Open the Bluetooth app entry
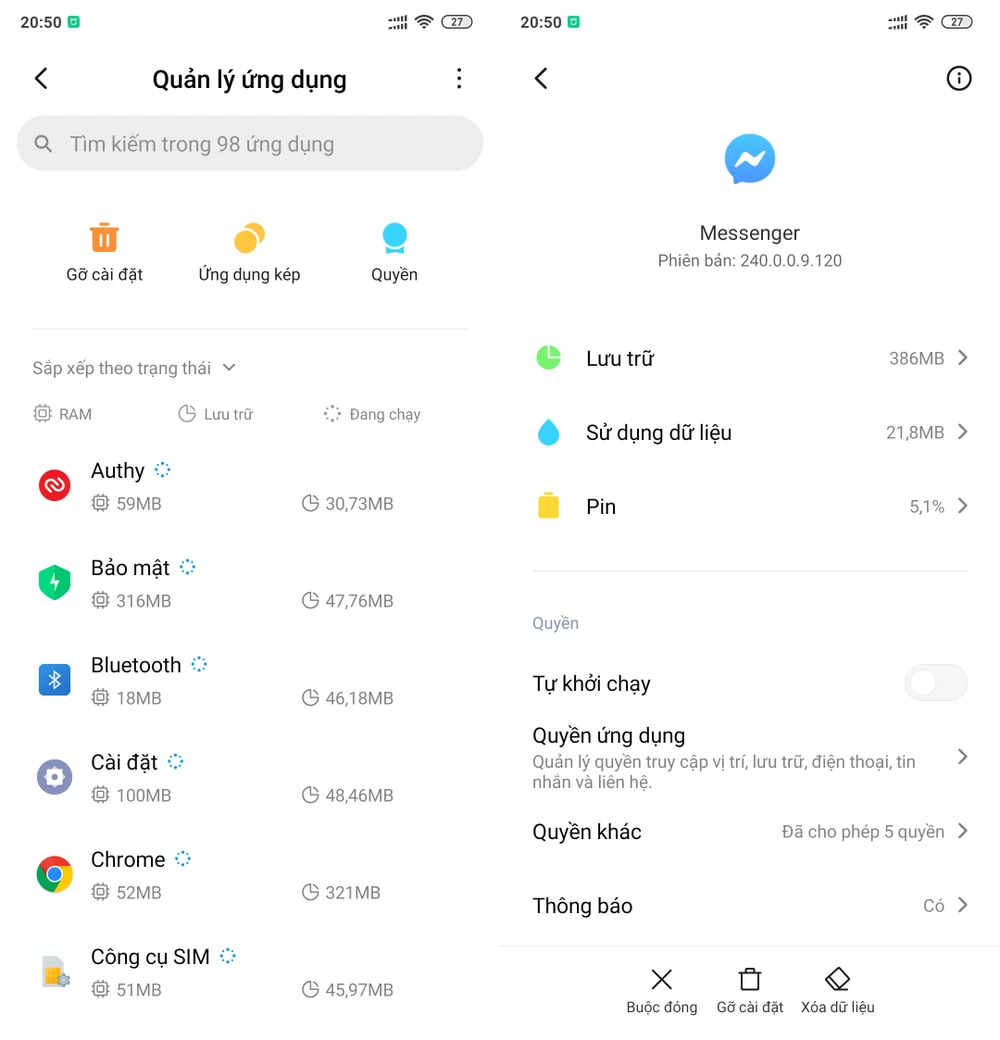The width and height of the screenshot is (1000, 1040). tap(135, 665)
